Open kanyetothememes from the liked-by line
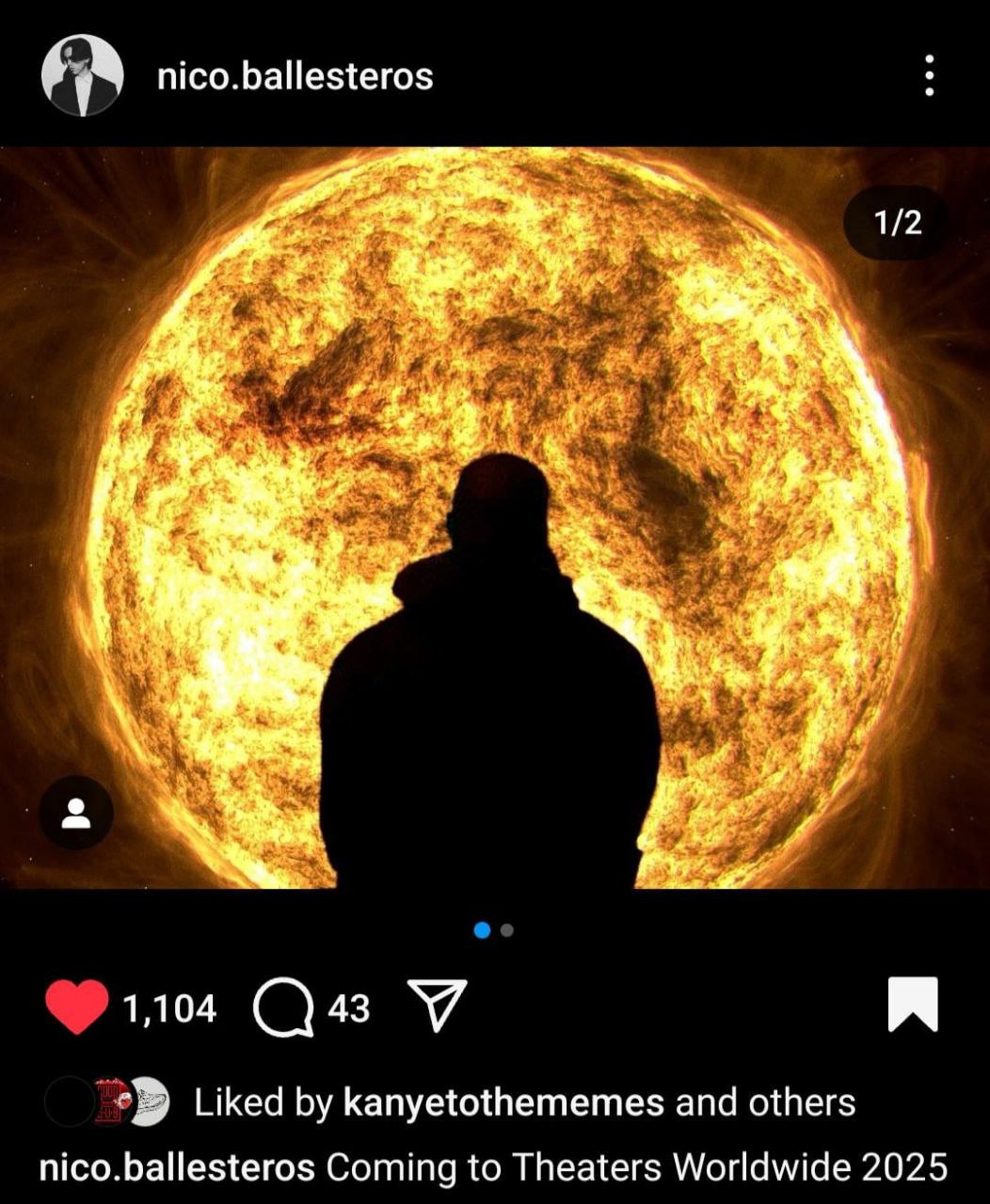The image size is (990, 1204). (504, 1102)
